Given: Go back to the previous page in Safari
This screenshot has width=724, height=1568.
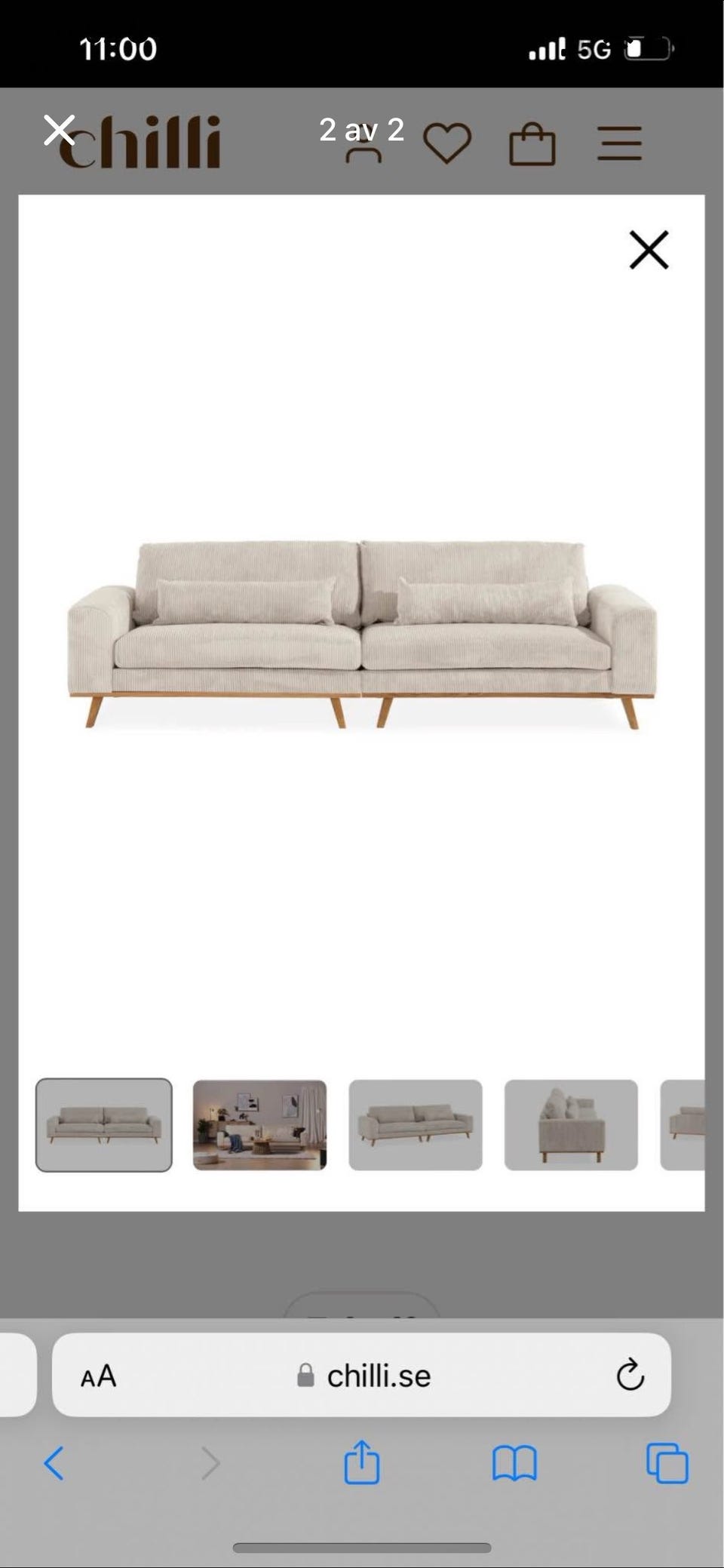Looking at the screenshot, I should pos(54,1464).
